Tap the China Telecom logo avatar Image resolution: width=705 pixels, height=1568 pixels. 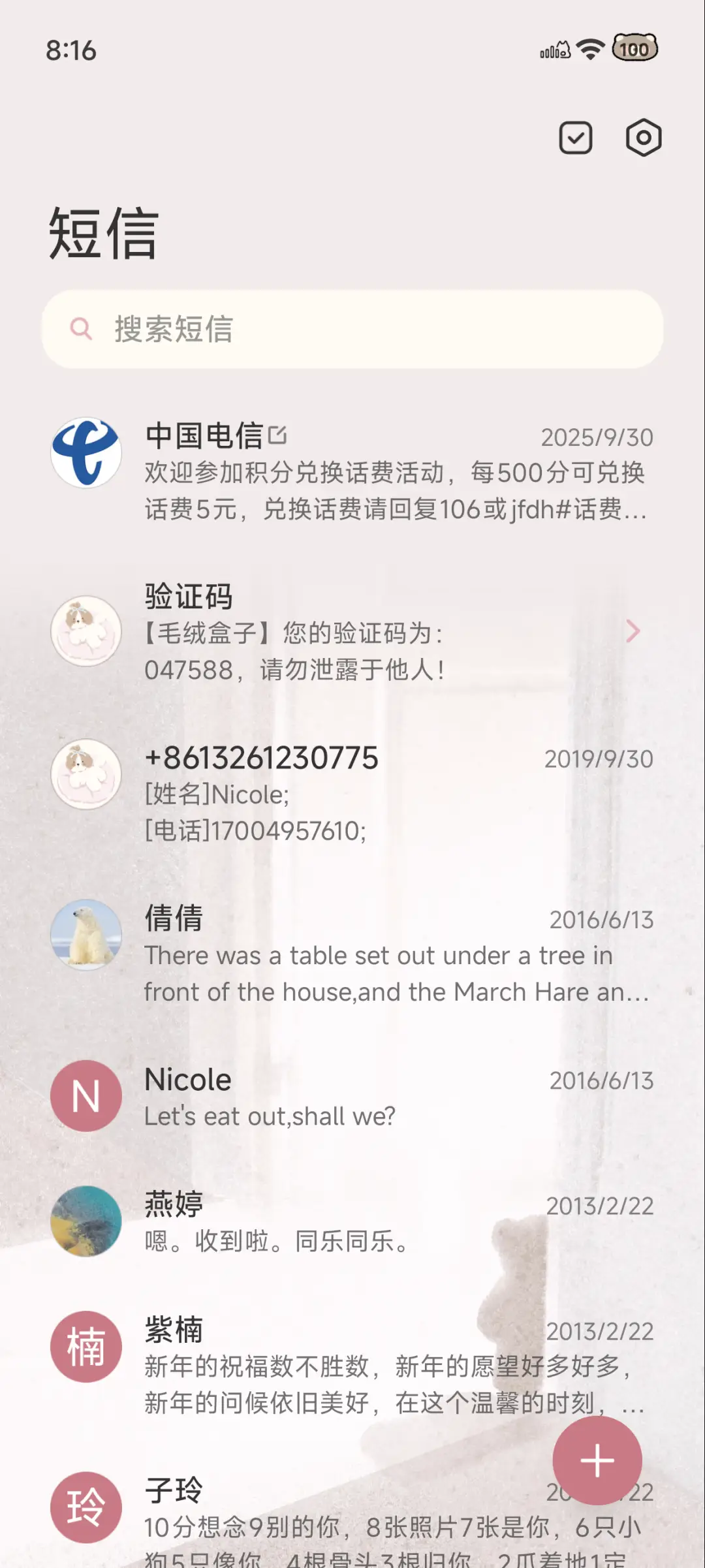pos(85,453)
